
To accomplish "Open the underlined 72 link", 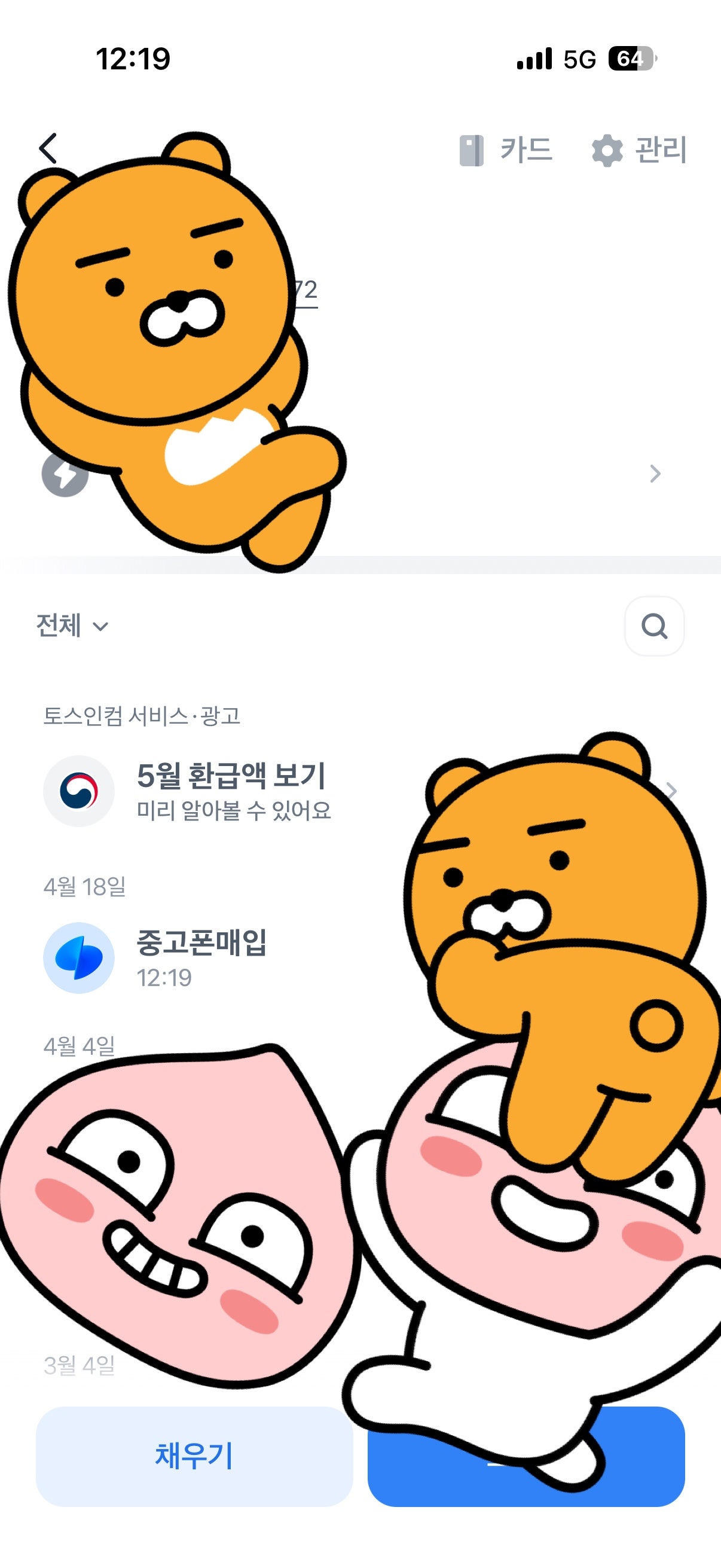I will pos(307,289).
